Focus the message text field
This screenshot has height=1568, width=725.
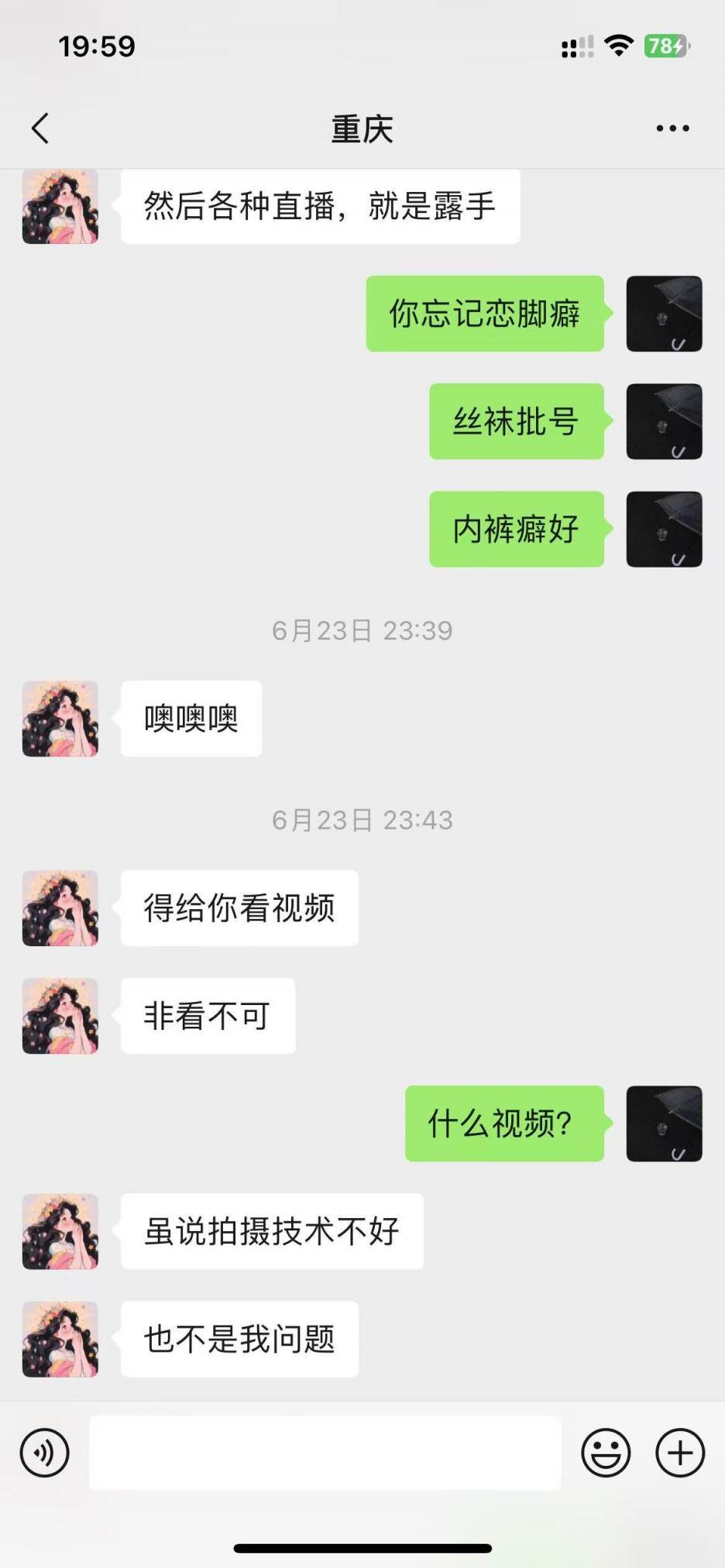325,1453
